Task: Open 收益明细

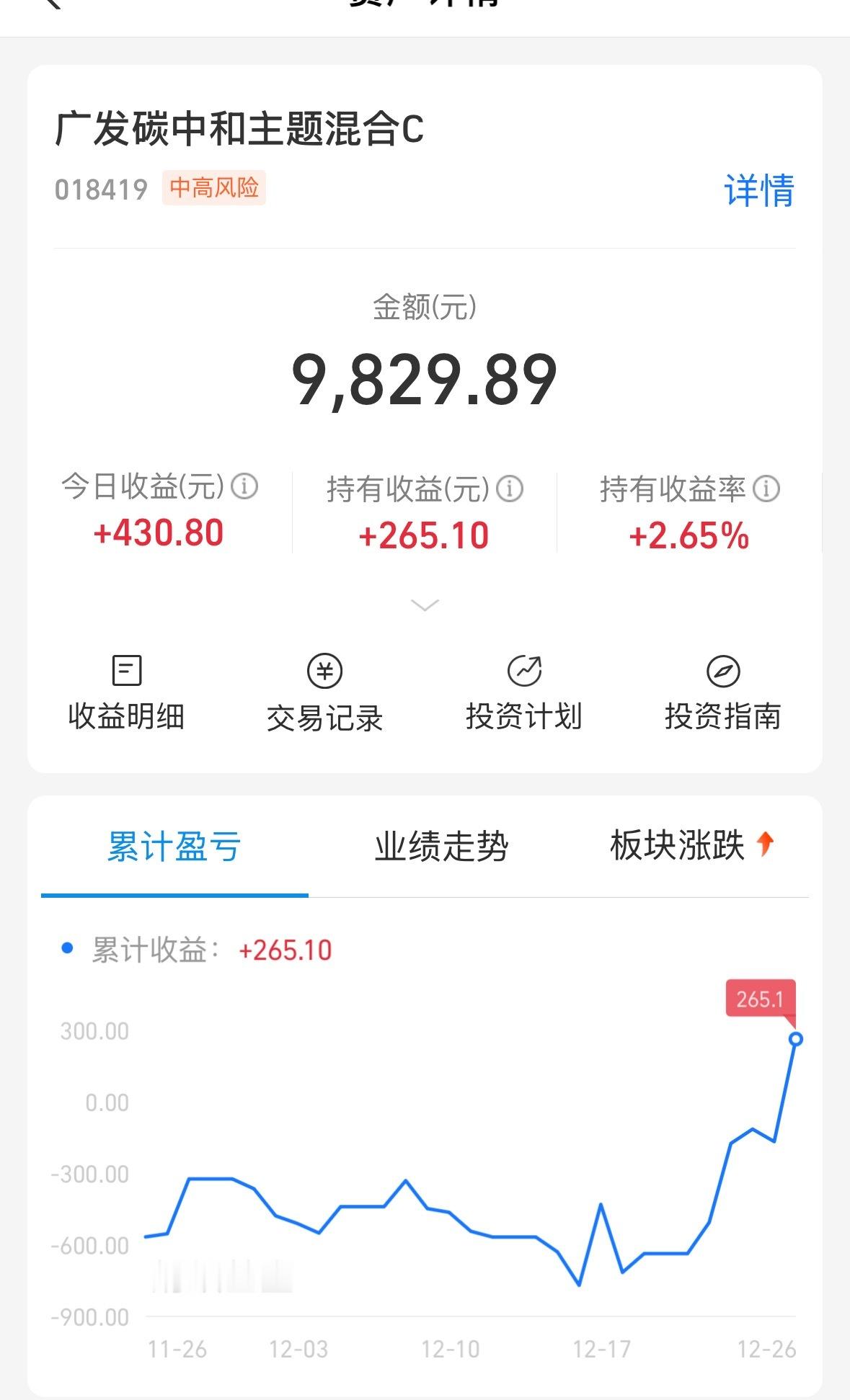Action: coord(127,692)
